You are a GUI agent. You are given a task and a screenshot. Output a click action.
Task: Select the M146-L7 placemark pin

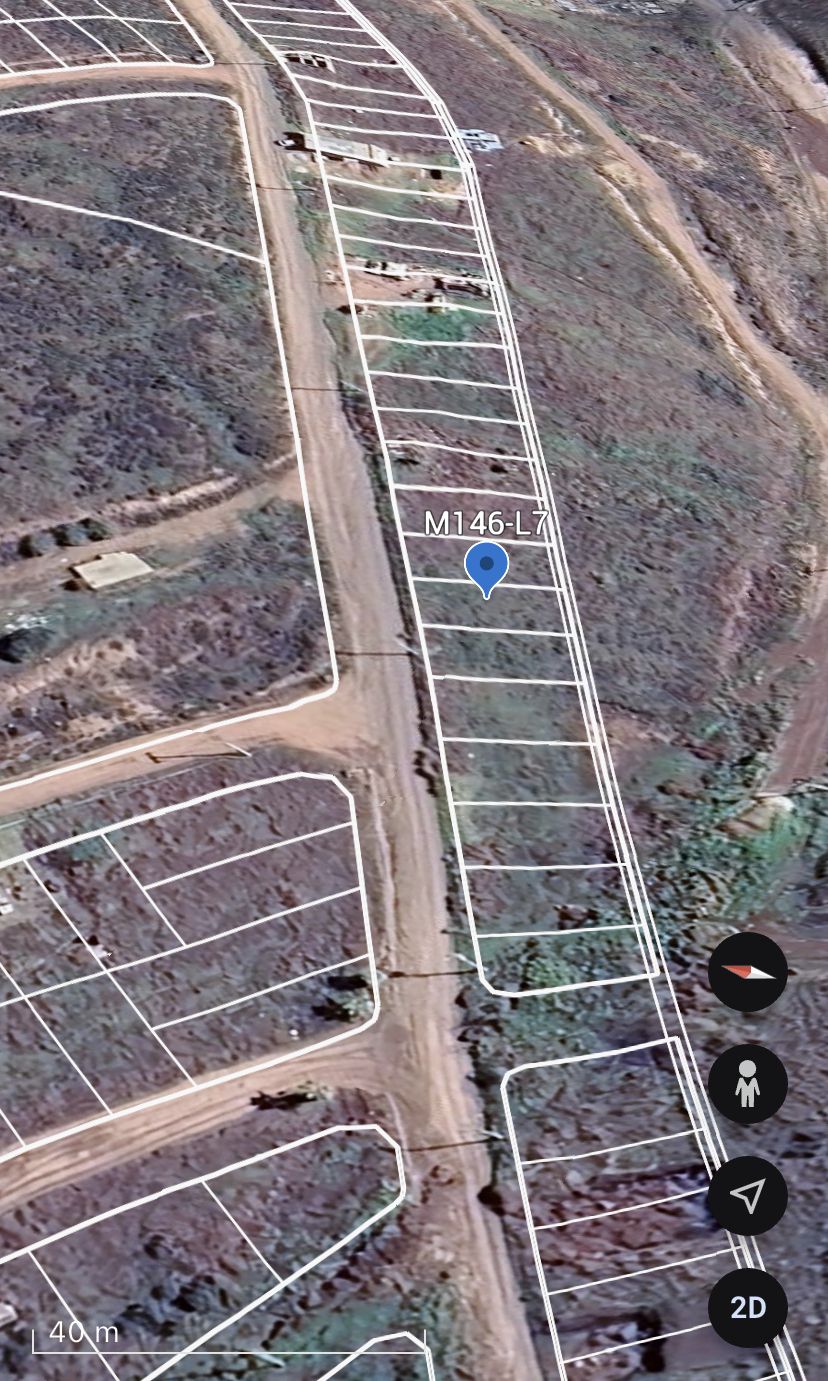(x=487, y=567)
